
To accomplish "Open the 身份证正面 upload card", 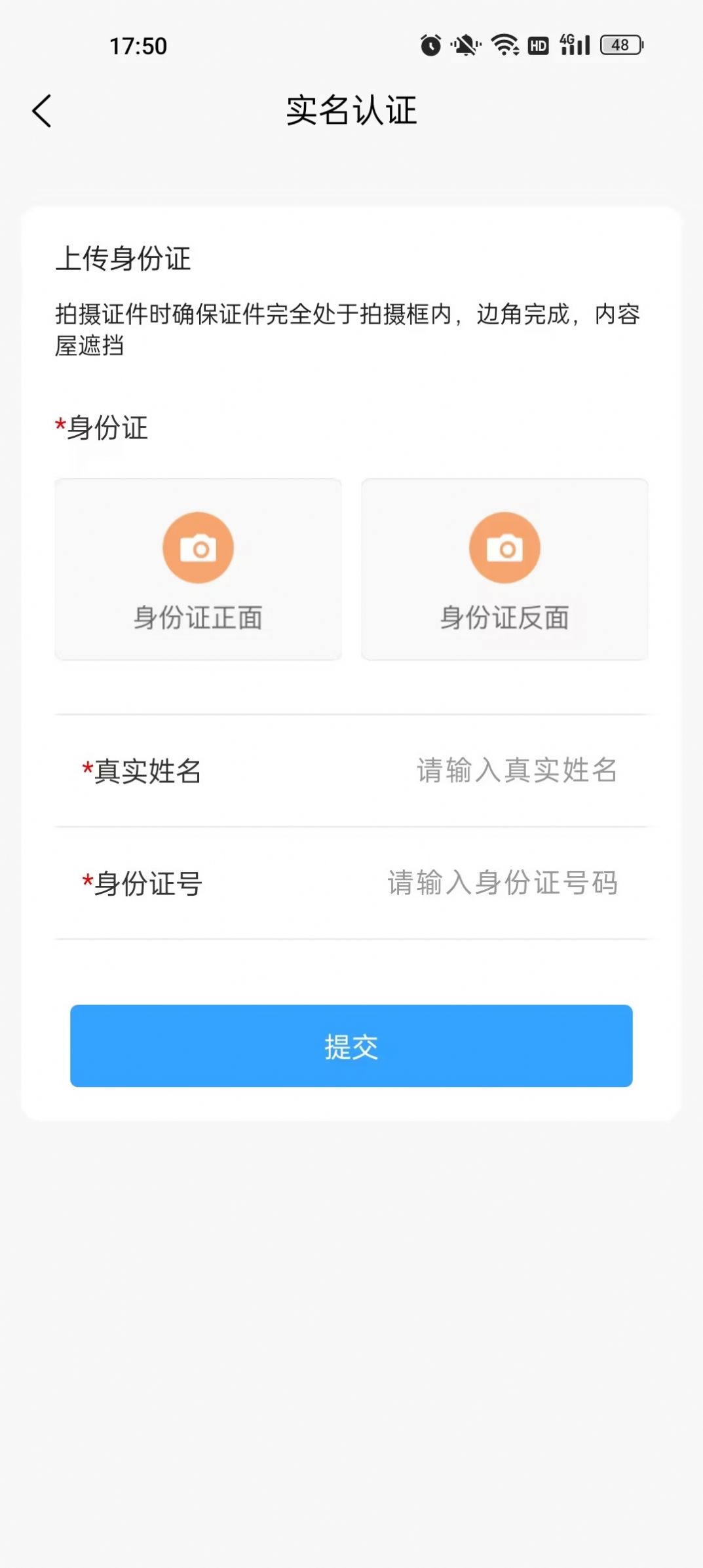I will (x=198, y=570).
